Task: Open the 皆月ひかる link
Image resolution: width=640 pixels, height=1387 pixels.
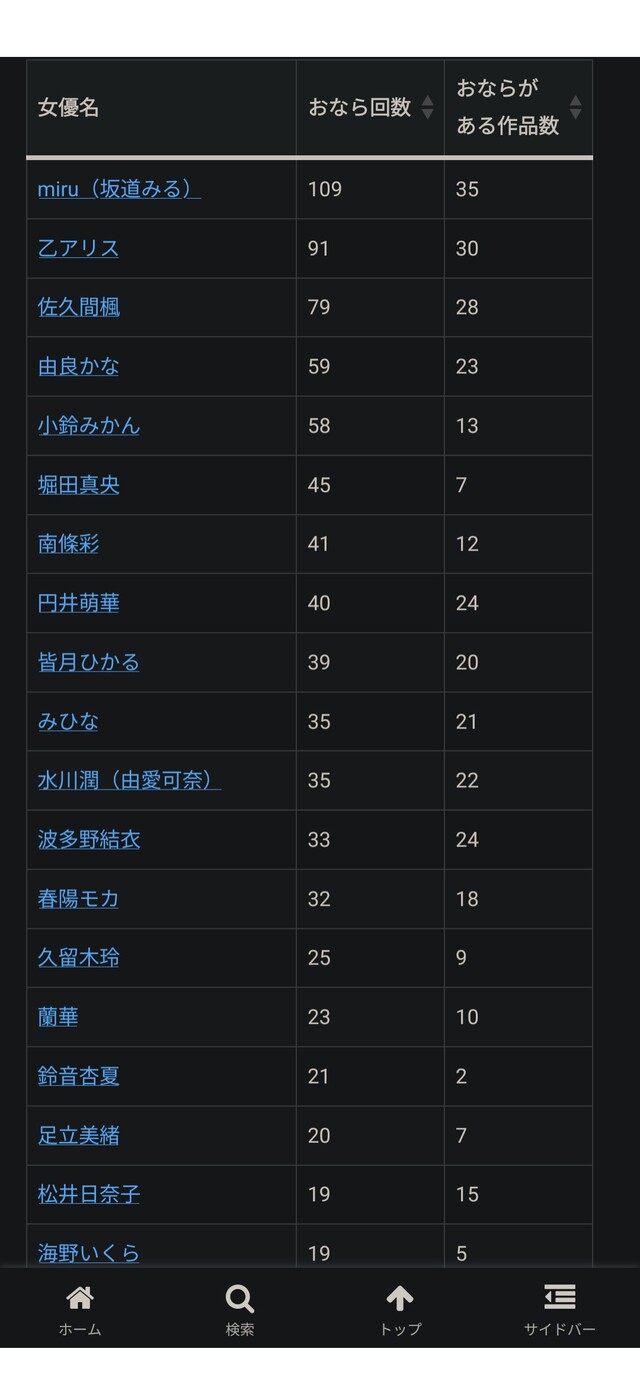Action: tap(89, 662)
